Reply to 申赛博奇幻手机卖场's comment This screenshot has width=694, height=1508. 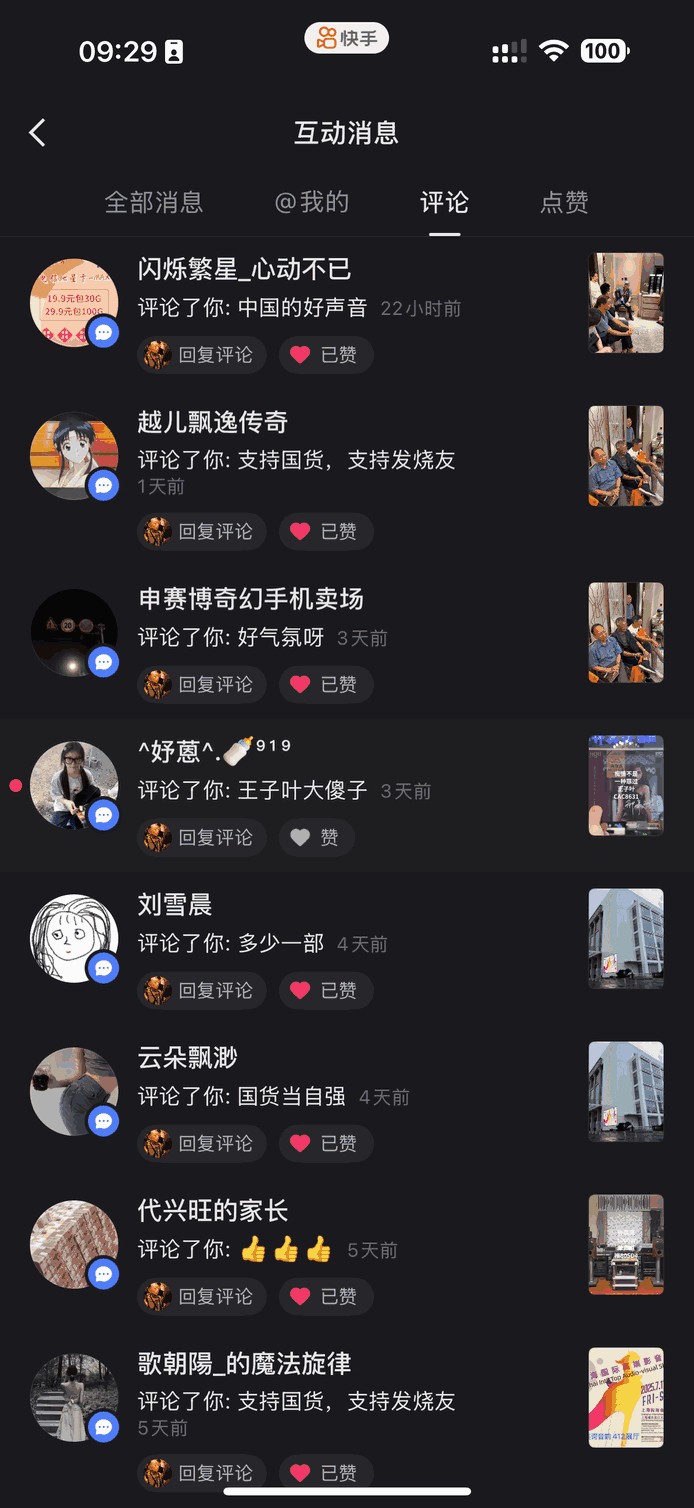click(202, 685)
